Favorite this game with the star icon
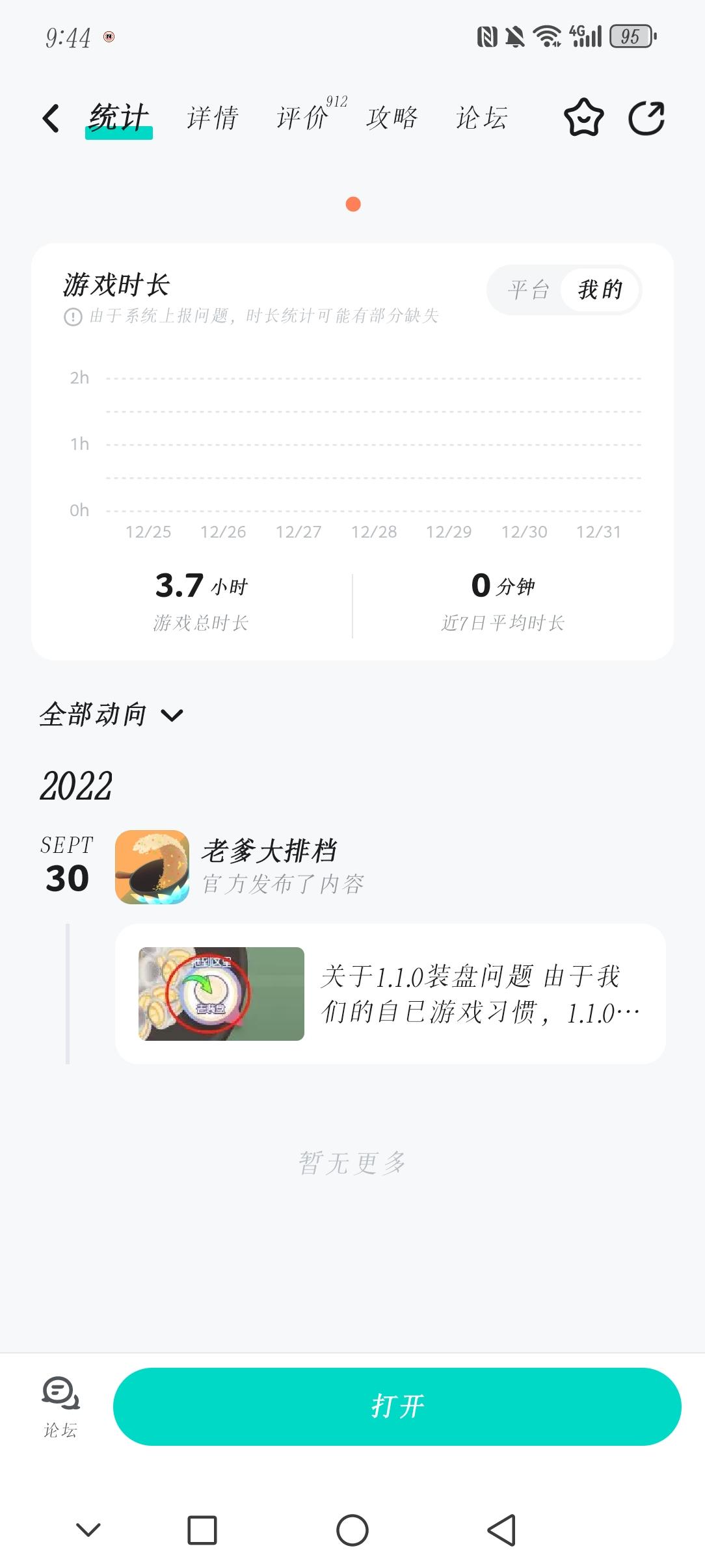The image size is (705, 1568). (x=583, y=118)
